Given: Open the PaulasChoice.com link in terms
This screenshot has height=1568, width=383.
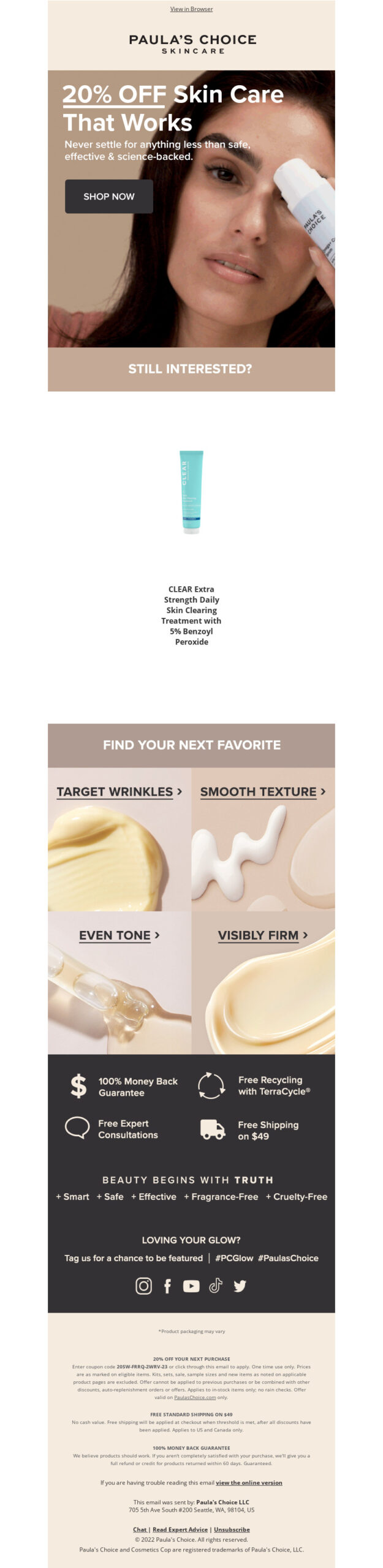Looking at the screenshot, I should pos(194,1397).
